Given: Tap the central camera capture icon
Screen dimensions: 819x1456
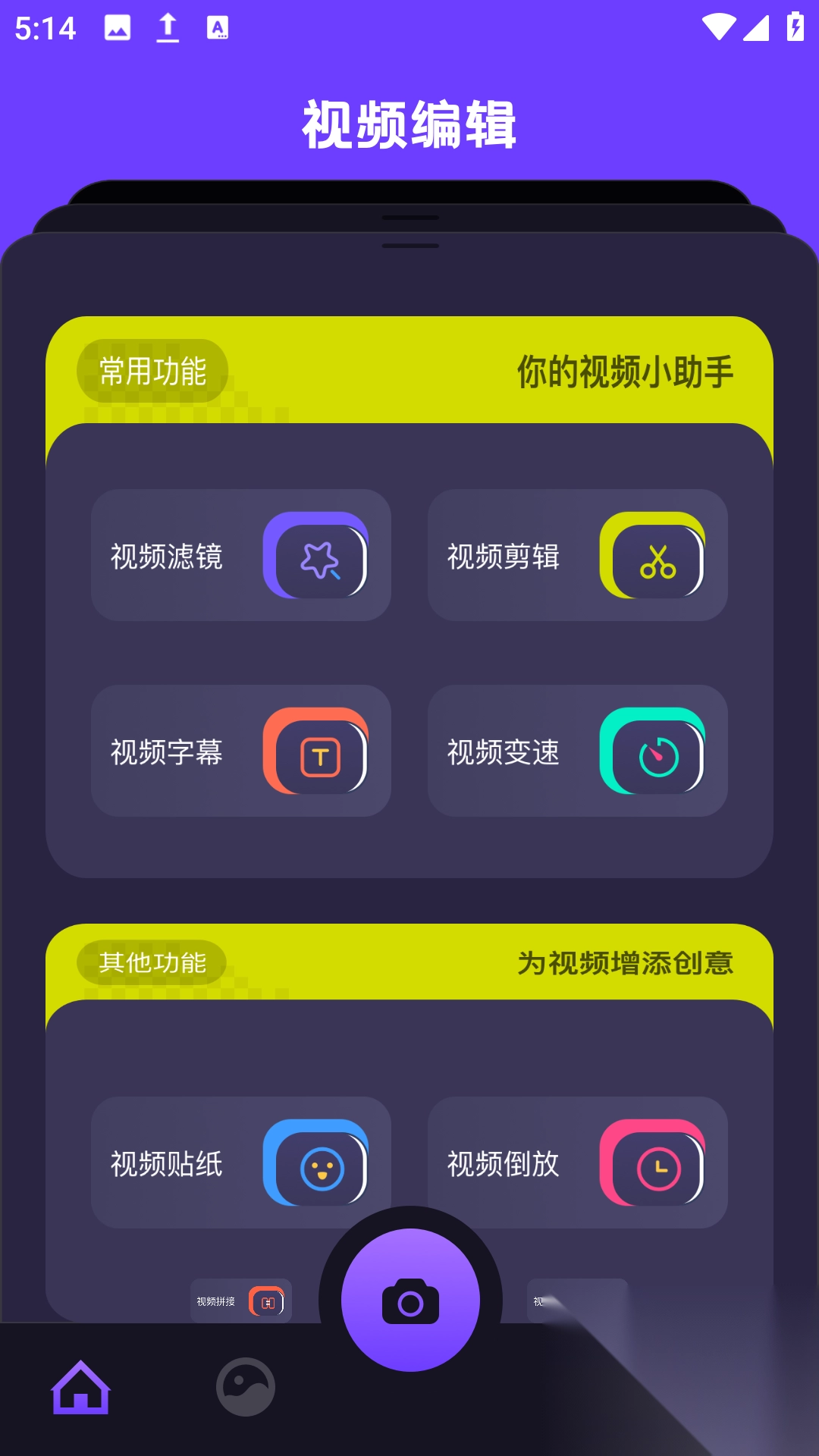Looking at the screenshot, I should coord(409,1301).
